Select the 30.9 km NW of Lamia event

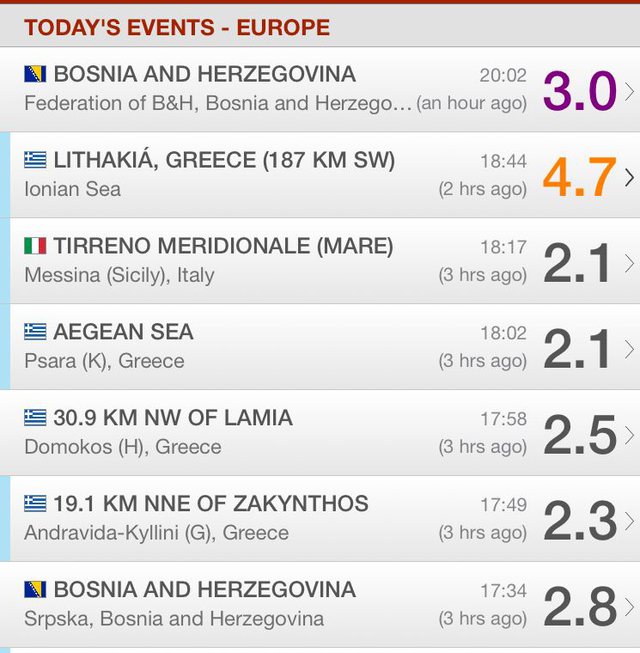pos(320,433)
